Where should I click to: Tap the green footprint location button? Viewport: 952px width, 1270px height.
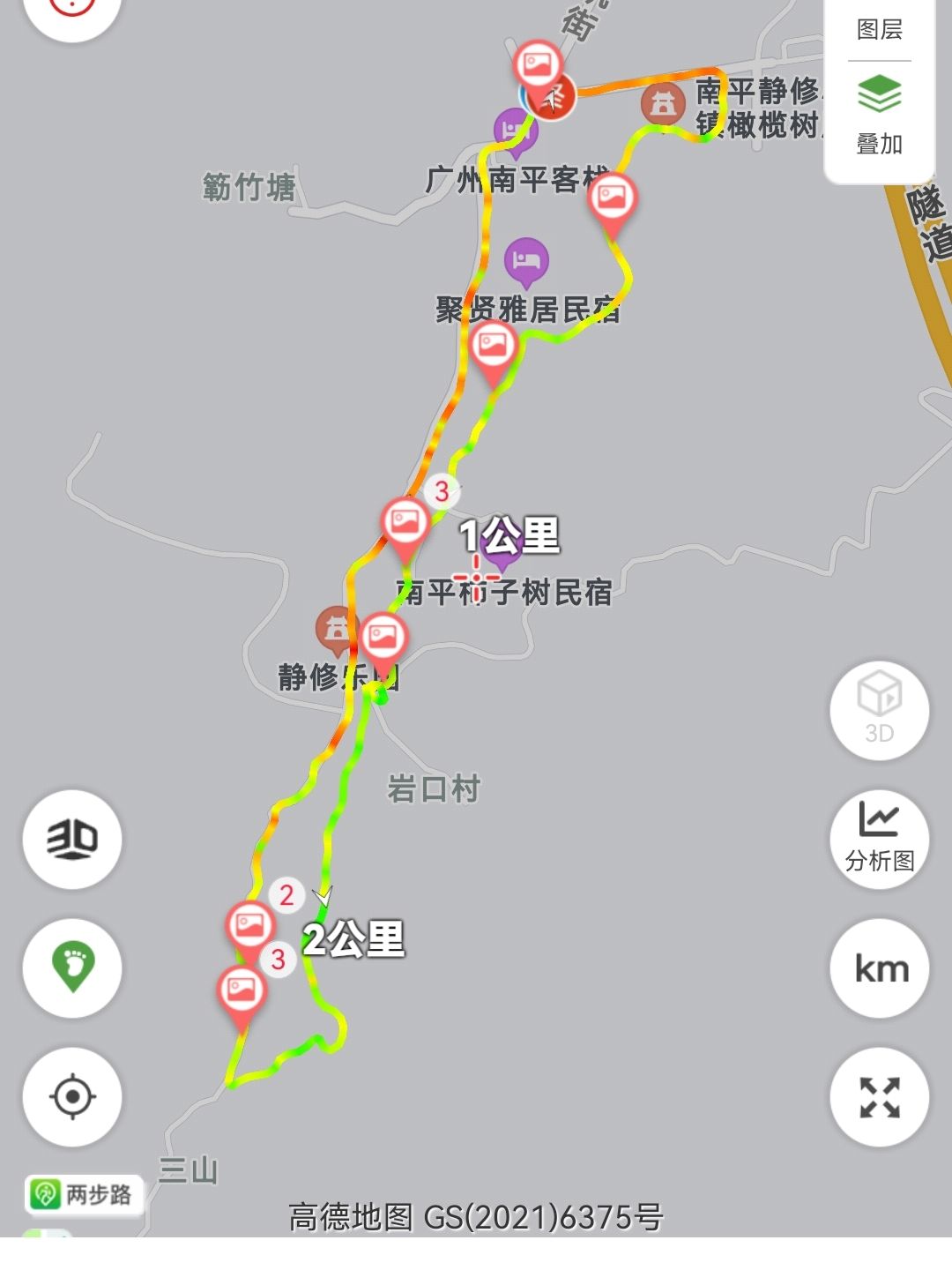pos(72,967)
